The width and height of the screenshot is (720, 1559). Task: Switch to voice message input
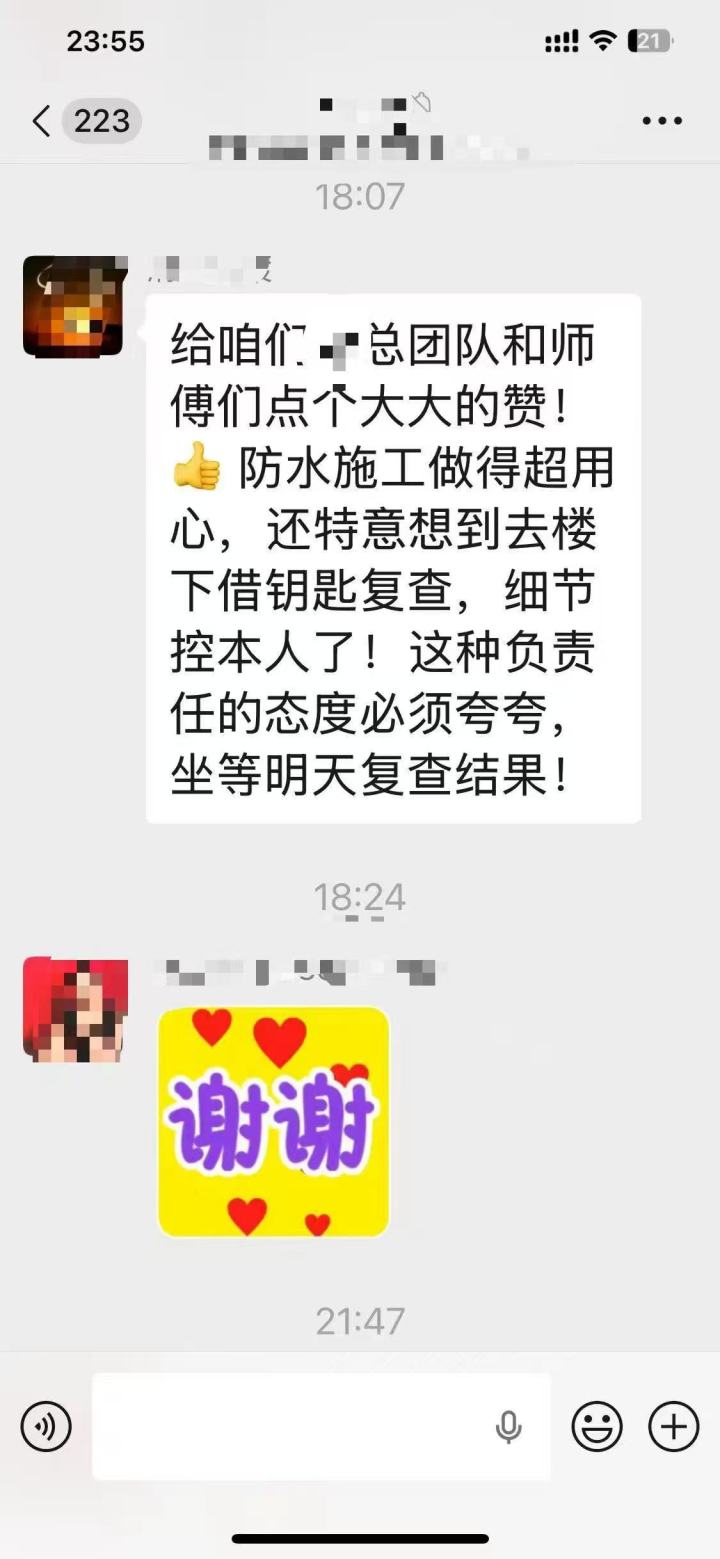pyautogui.click(x=46, y=1426)
